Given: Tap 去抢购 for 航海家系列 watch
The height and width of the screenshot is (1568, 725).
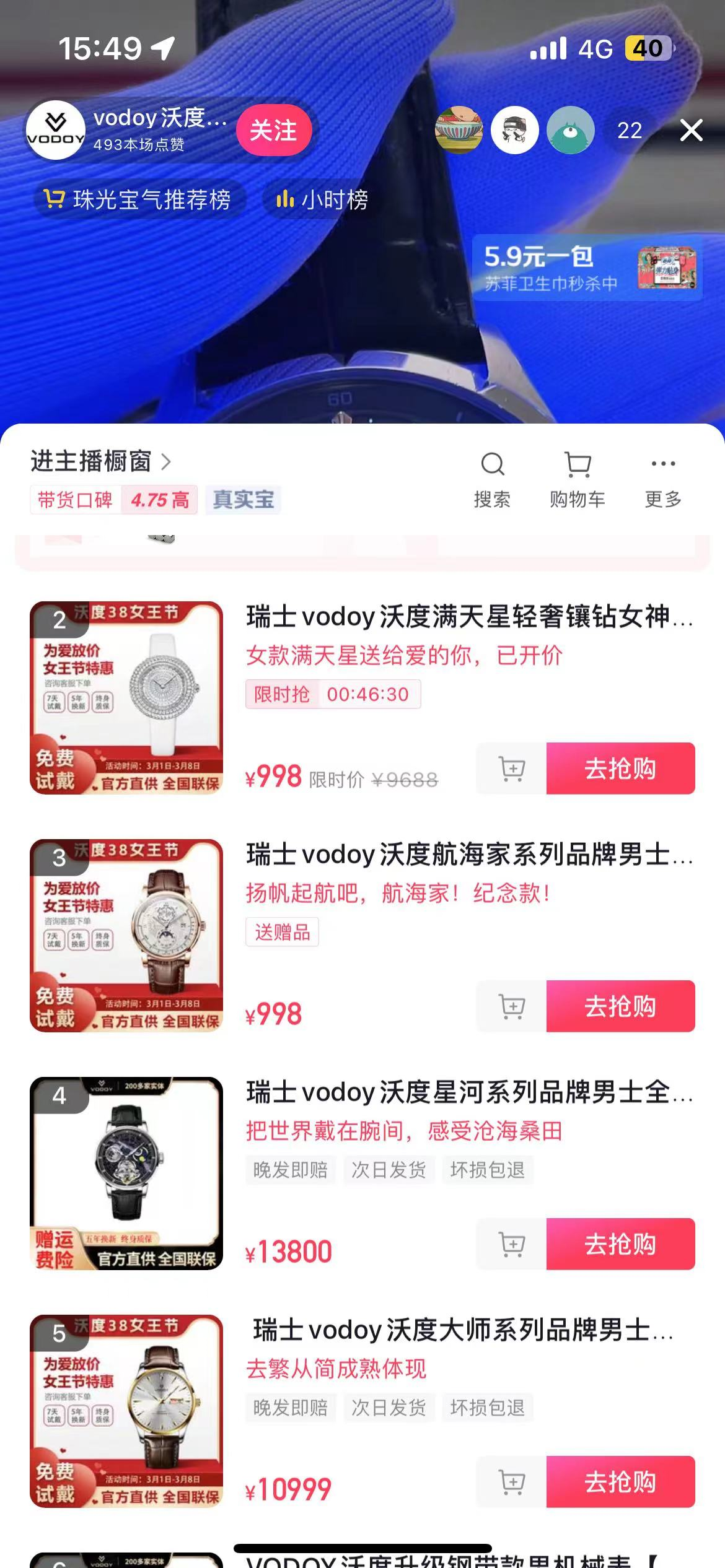Looking at the screenshot, I should (x=620, y=1006).
